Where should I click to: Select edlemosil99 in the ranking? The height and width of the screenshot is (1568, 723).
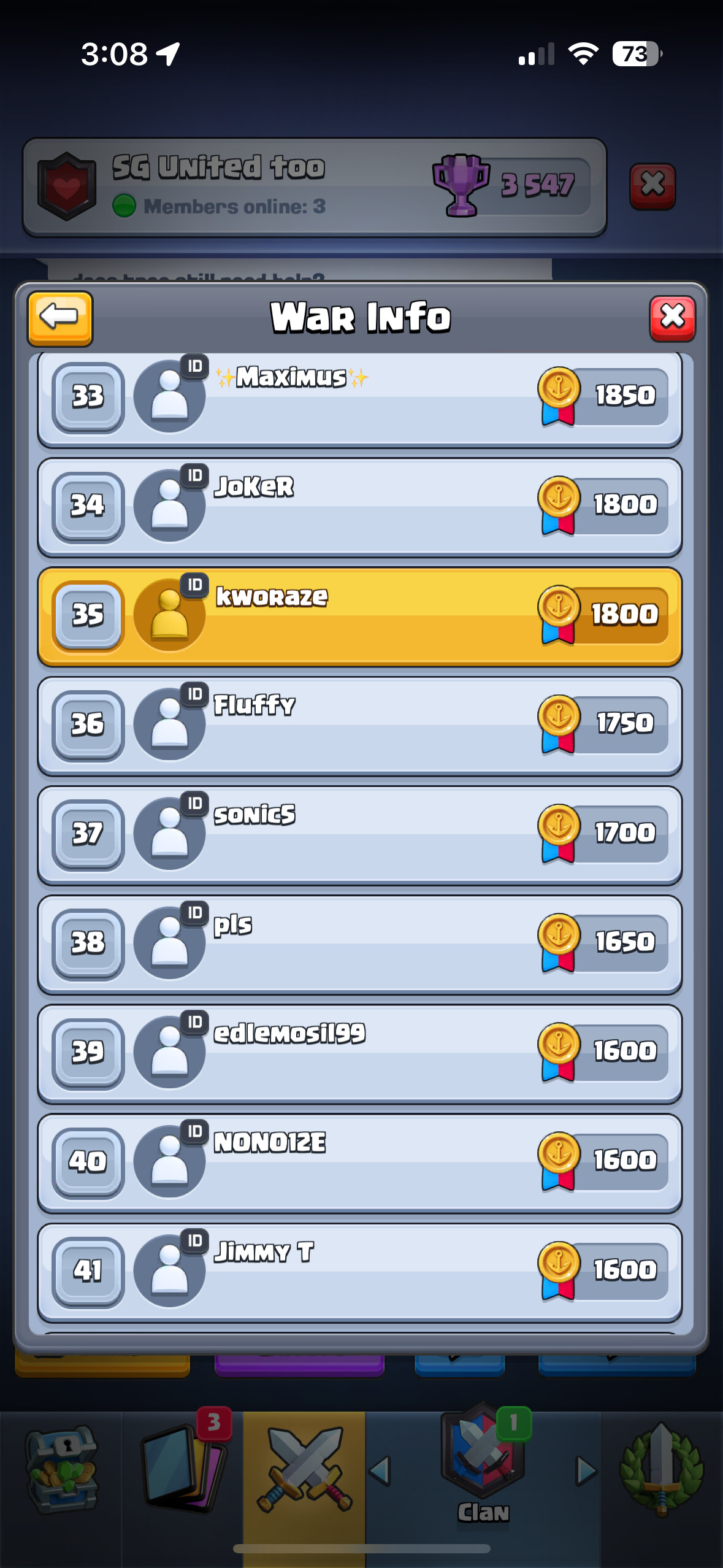point(359,1053)
